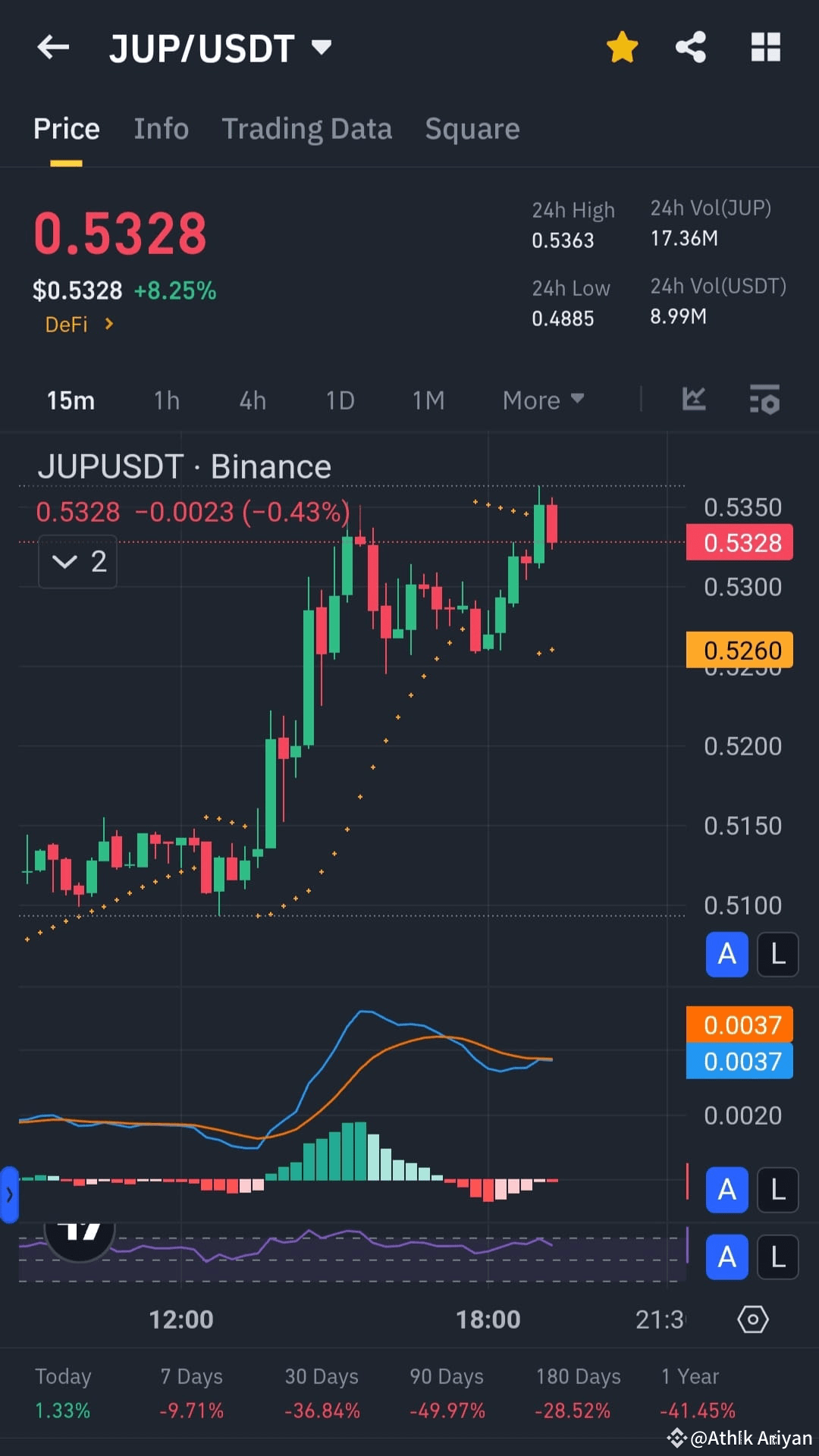Collapse the indicator legend with the 2 chevron
The height and width of the screenshot is (1456, 819).
tap(77, 562)
